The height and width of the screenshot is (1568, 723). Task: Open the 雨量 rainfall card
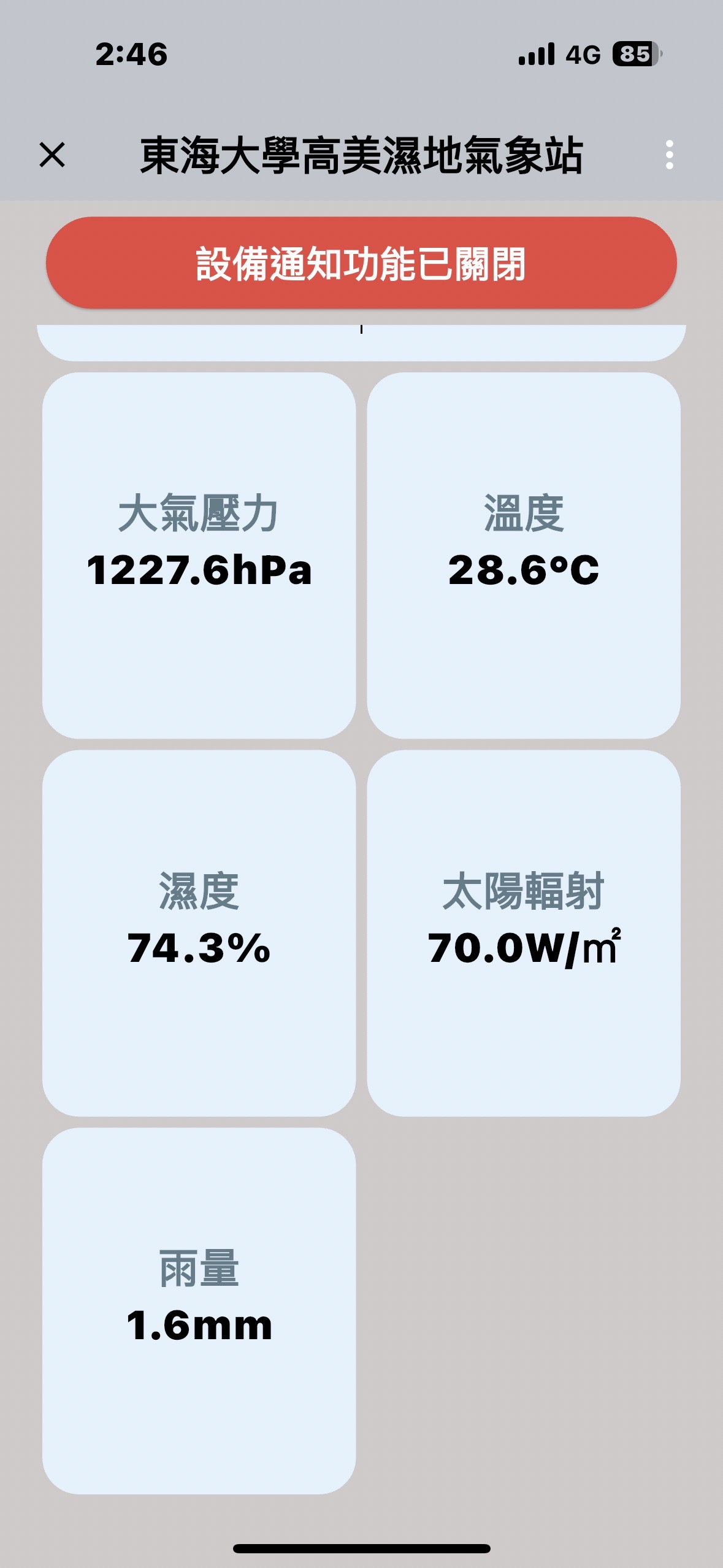(199, 1310)
